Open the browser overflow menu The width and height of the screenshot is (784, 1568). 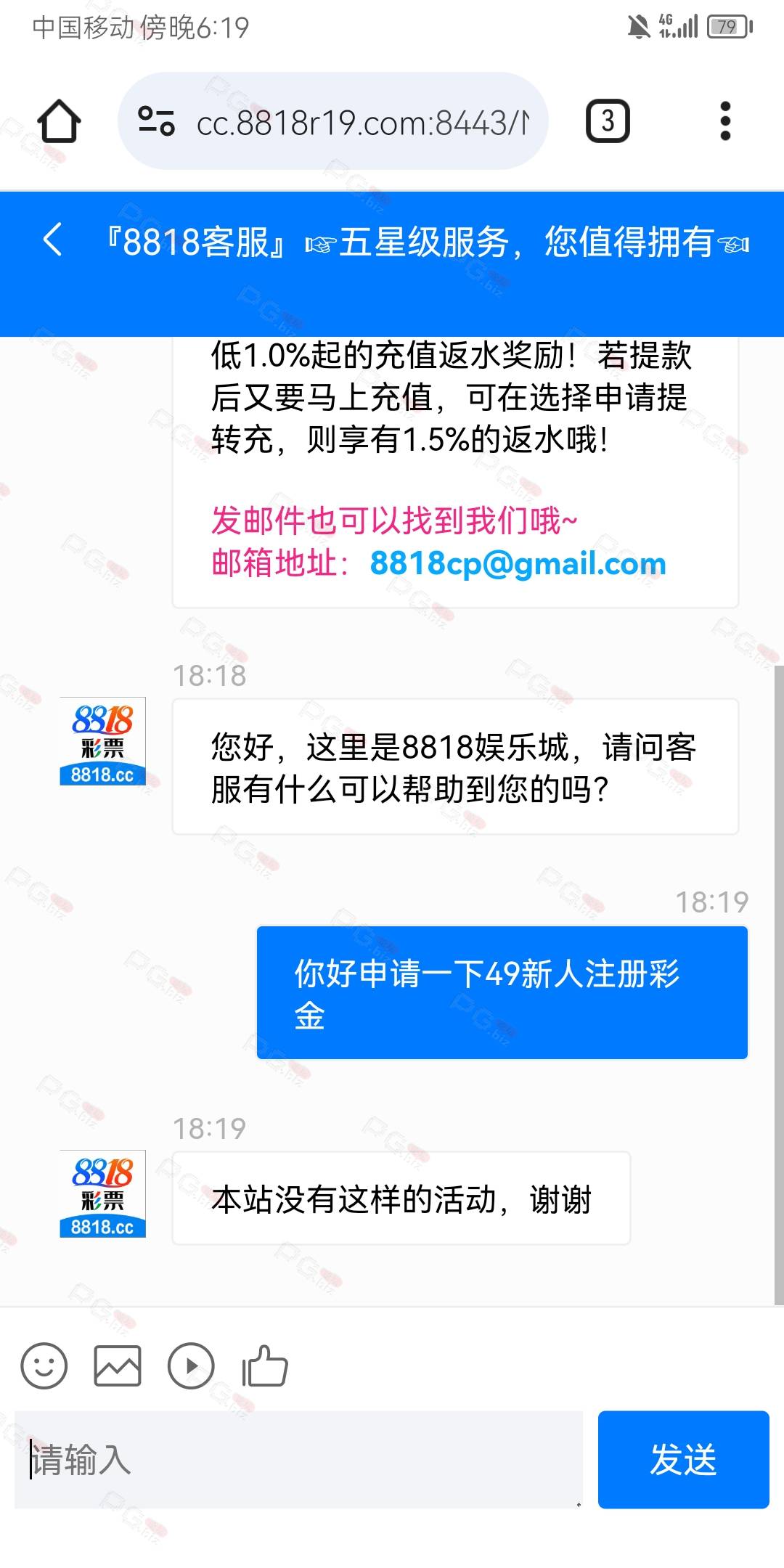(x=724, y=121)
